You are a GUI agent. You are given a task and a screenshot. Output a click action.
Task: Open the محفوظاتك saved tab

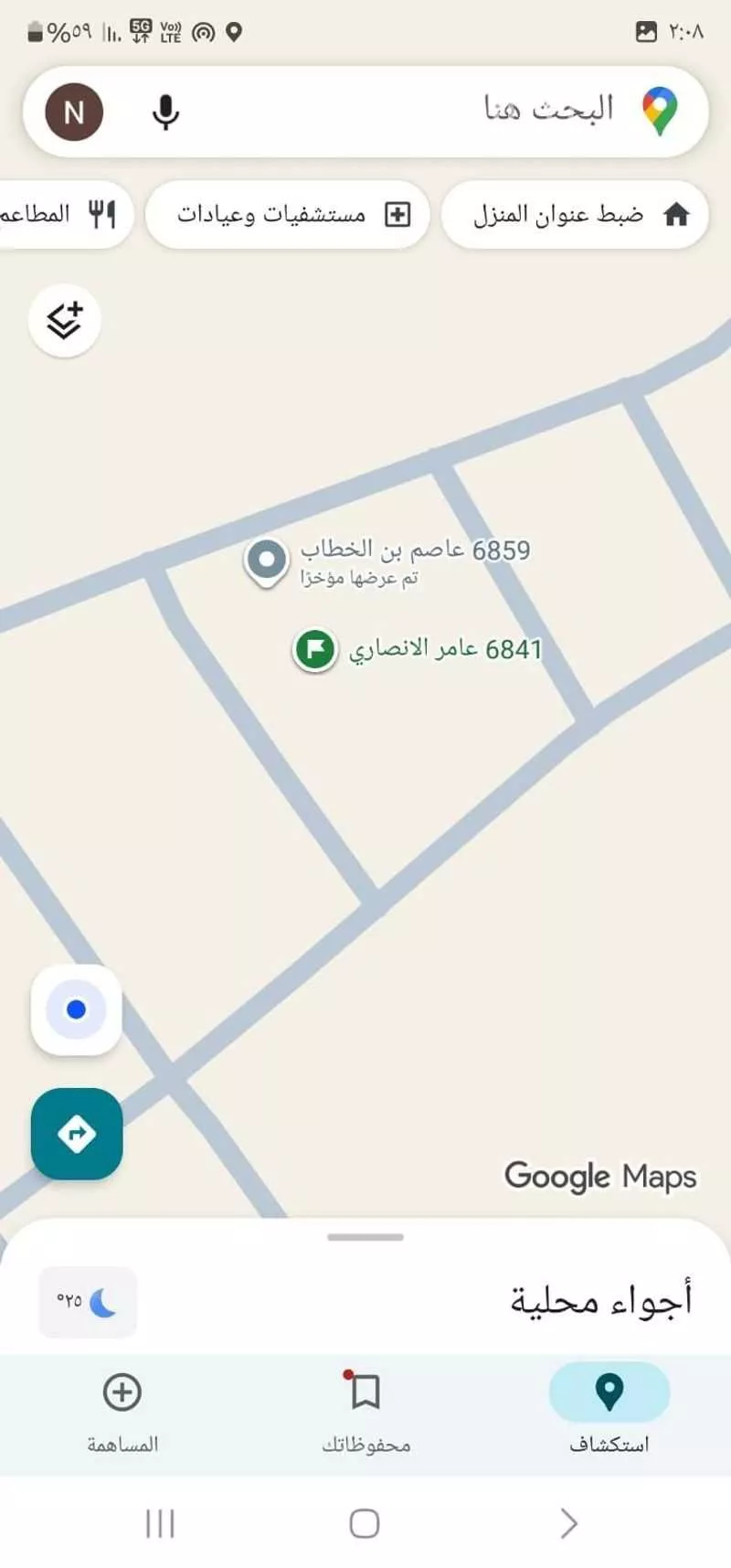coord(364,1408)
